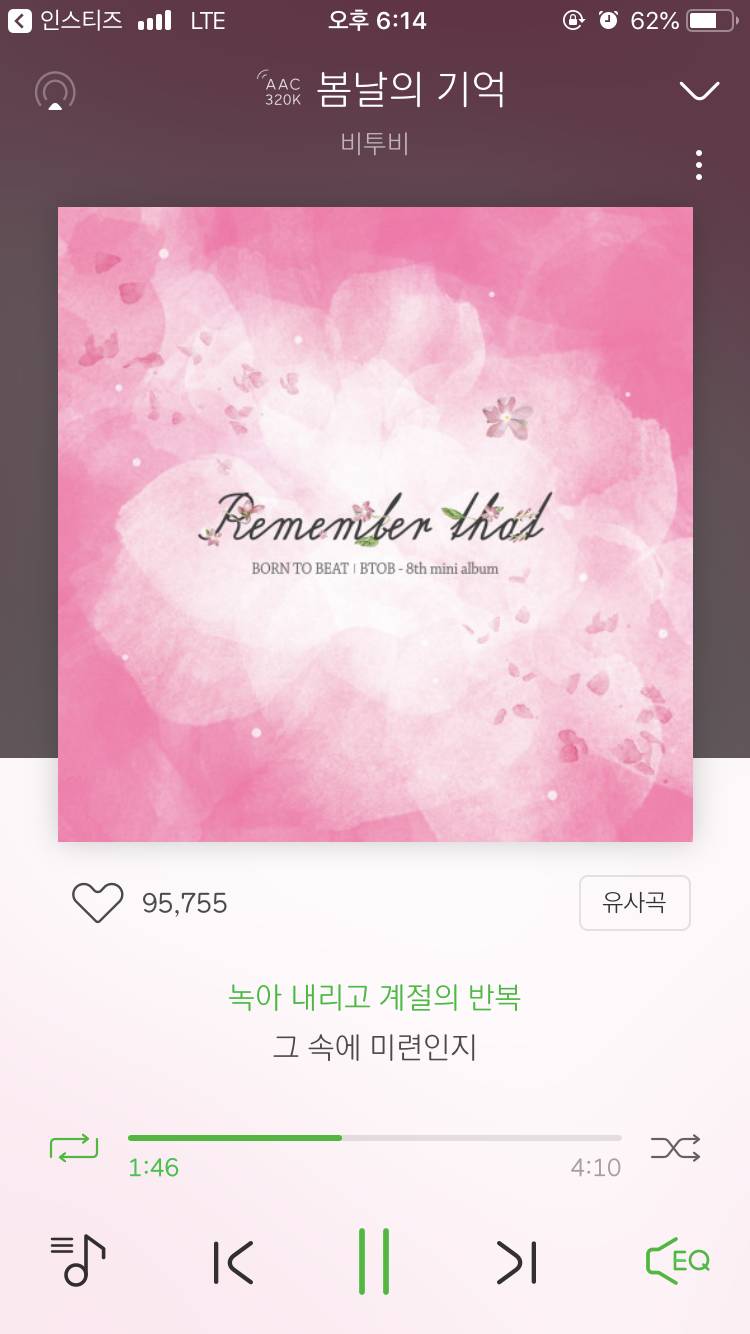The image size is (750, 1334).
Task: Seek using the playback progress bar
Action: point(374,1137)
